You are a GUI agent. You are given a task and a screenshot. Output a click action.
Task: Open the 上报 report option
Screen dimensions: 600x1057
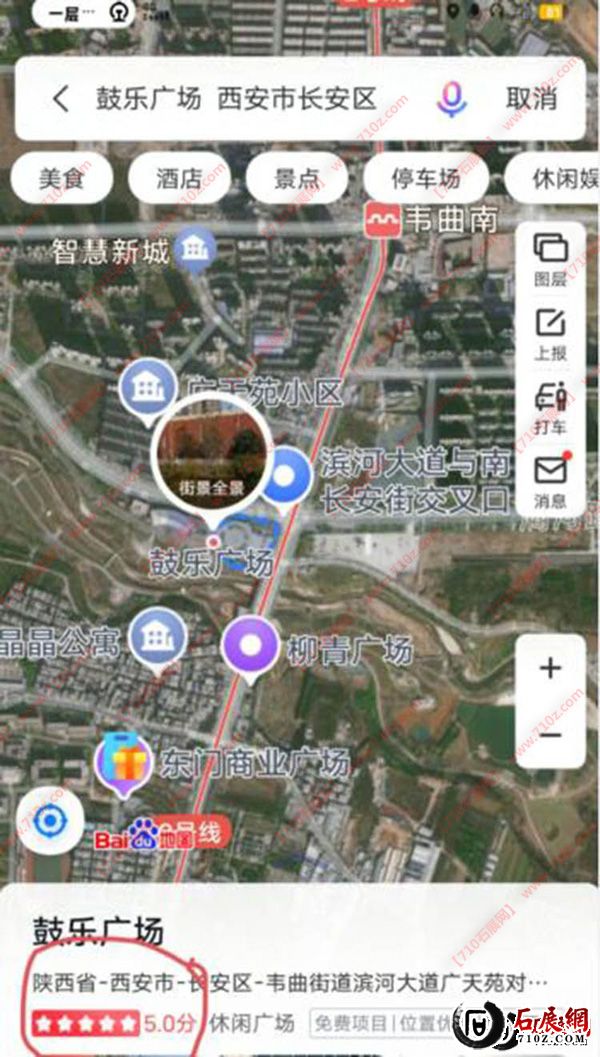550,334
